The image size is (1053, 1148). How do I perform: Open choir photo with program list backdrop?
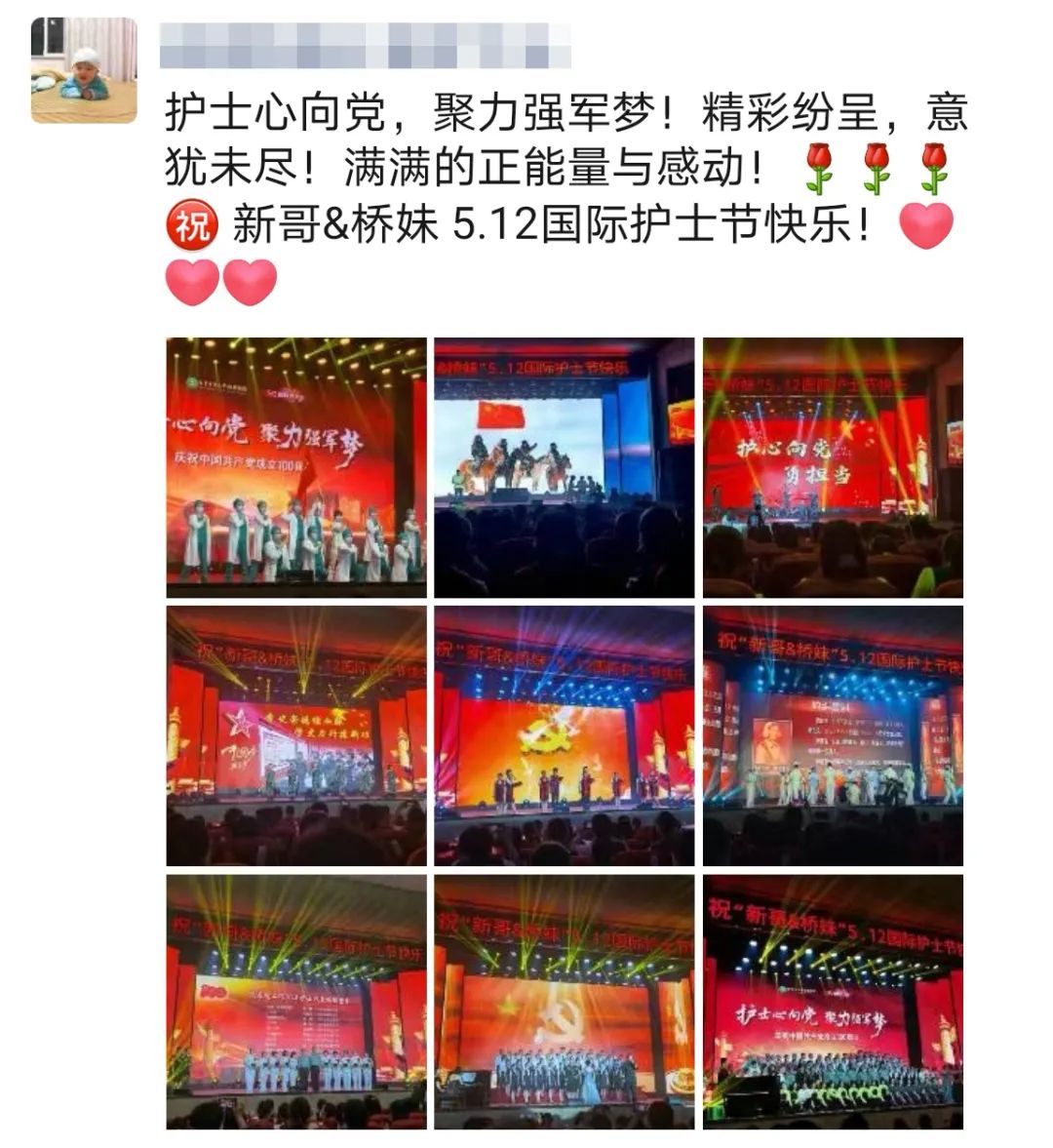coord(296,1002)
